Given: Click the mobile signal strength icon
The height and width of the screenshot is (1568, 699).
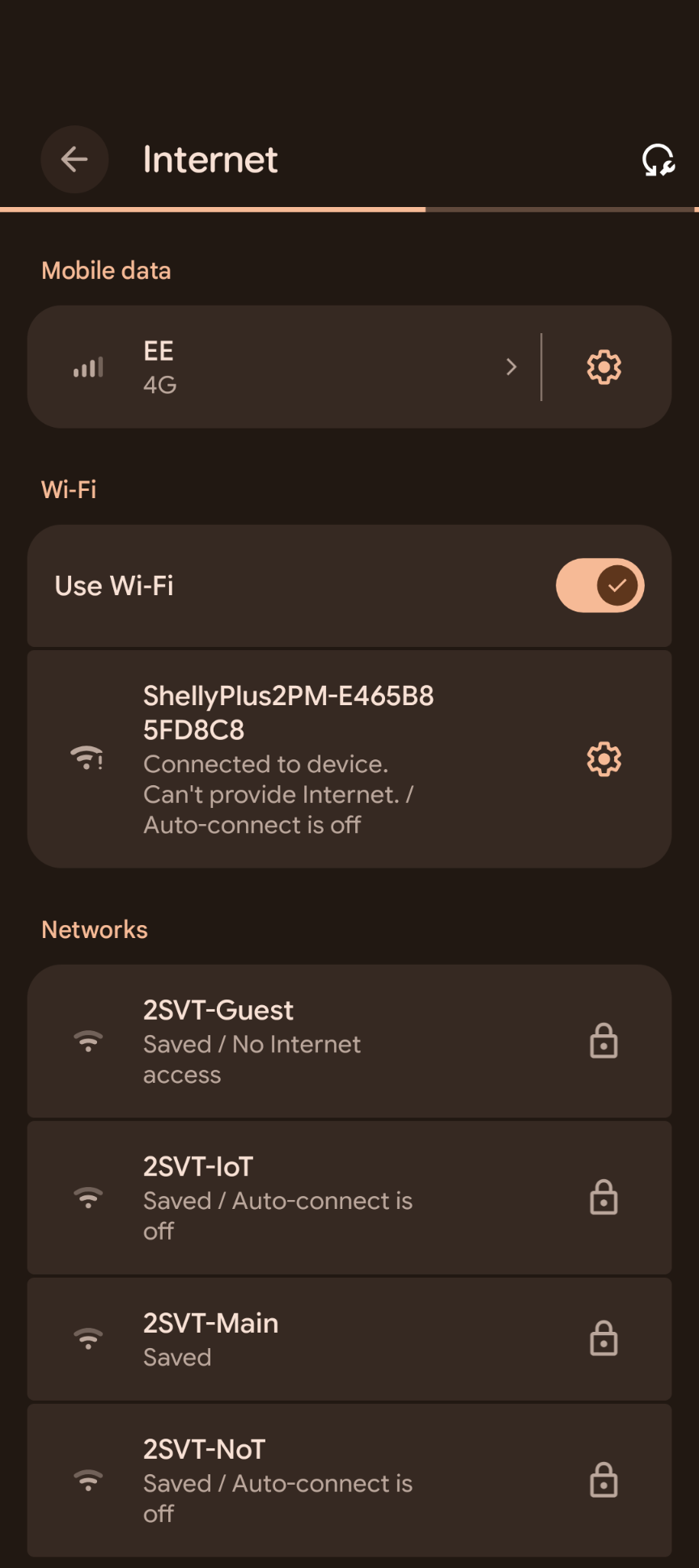Looking at the screenshot, I should (87, 366).
